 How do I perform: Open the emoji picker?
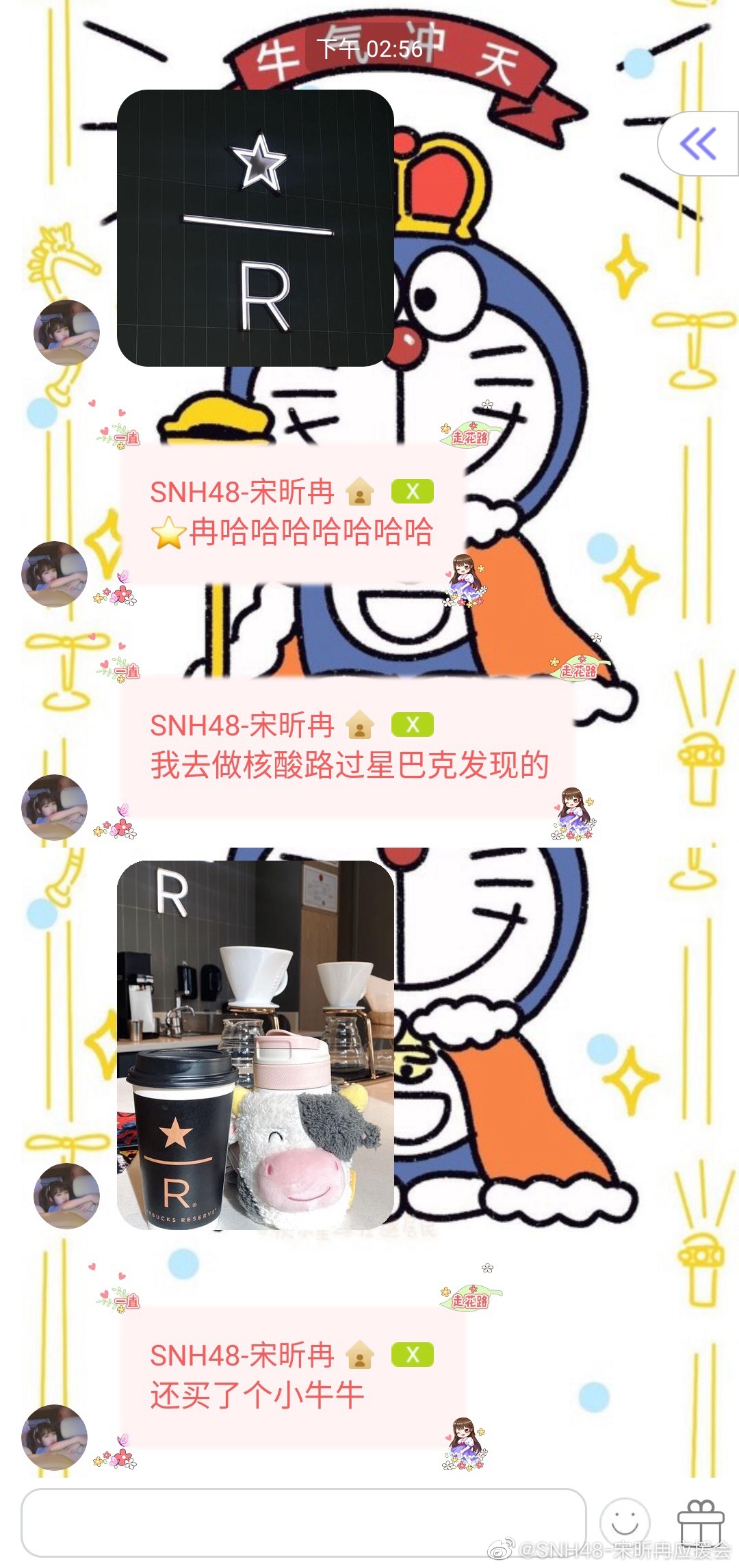pos(624,1522)
